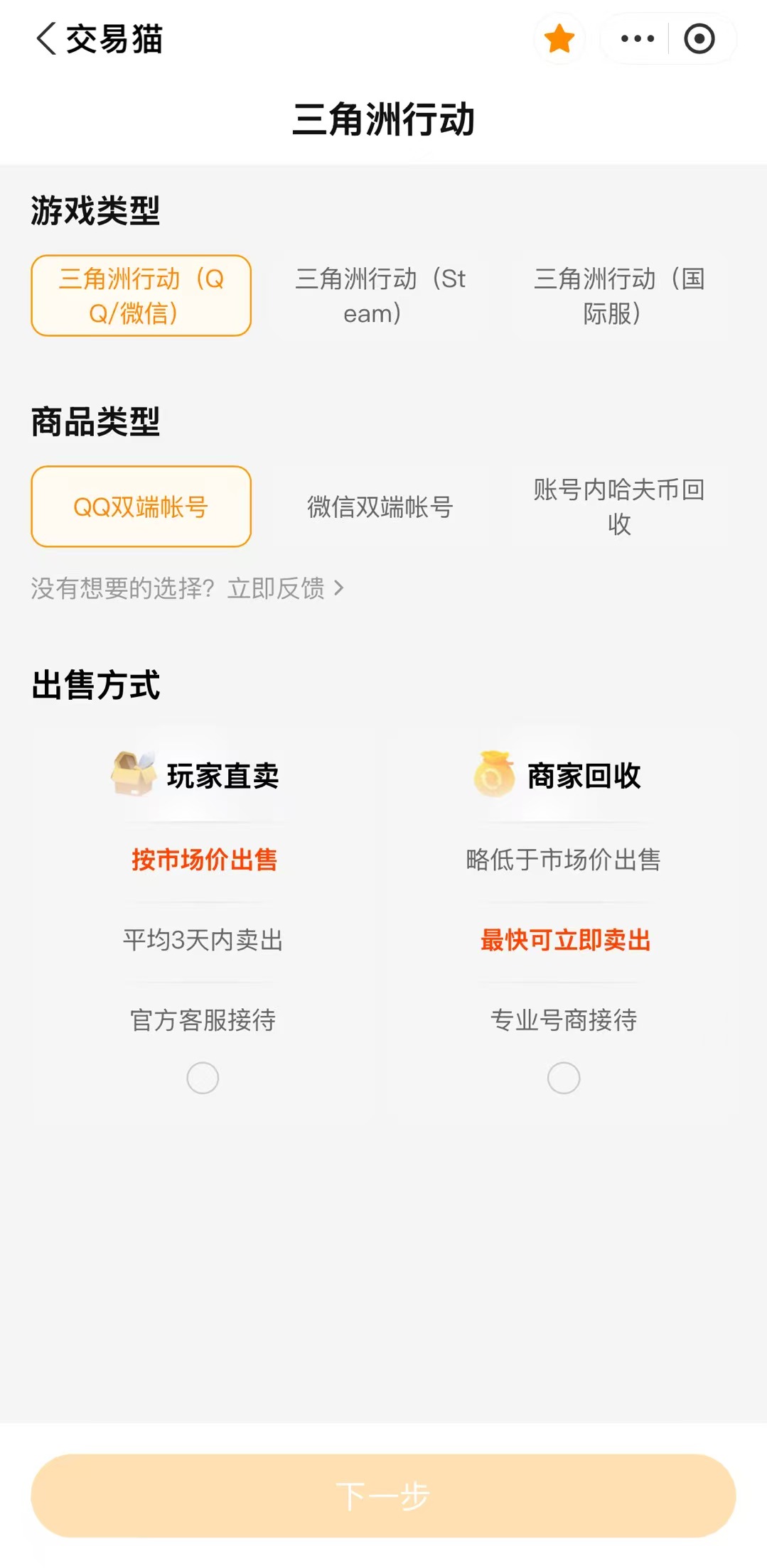
Task: Tap the 下一步 button
Action: tap(383, 1496)
